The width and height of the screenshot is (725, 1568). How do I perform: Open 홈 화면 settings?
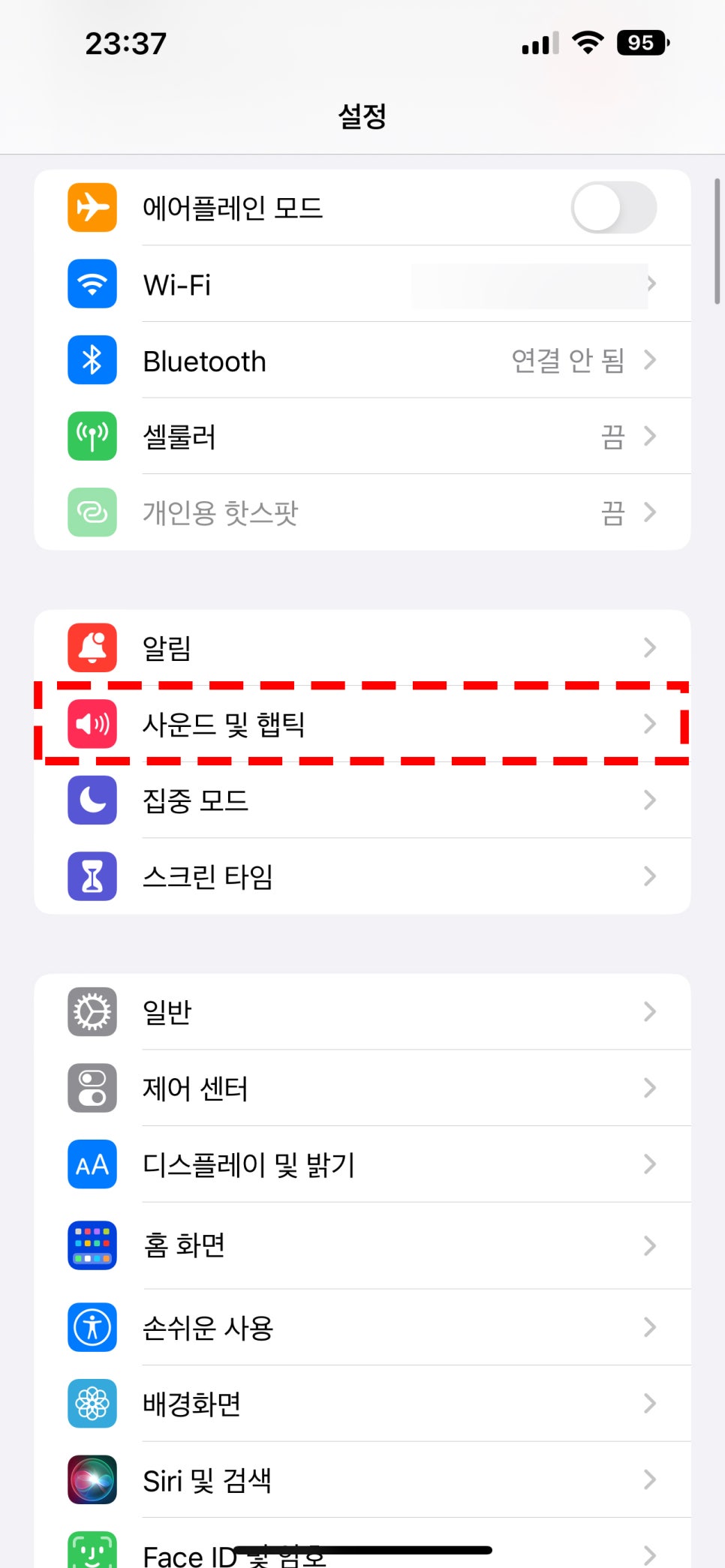(362, 1245)
